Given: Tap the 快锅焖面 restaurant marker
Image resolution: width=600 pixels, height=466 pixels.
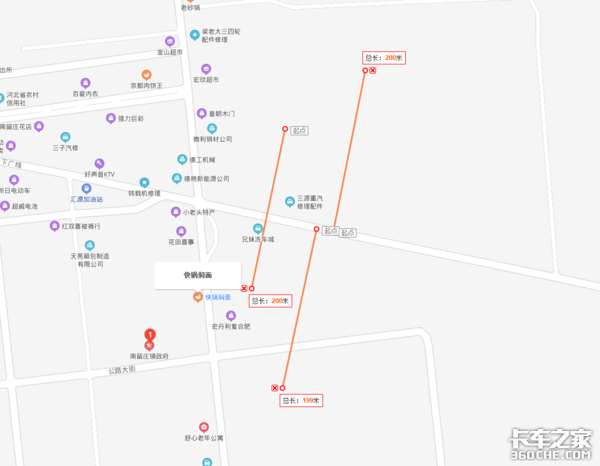Looking at the screenshot, I should point(198,297).
